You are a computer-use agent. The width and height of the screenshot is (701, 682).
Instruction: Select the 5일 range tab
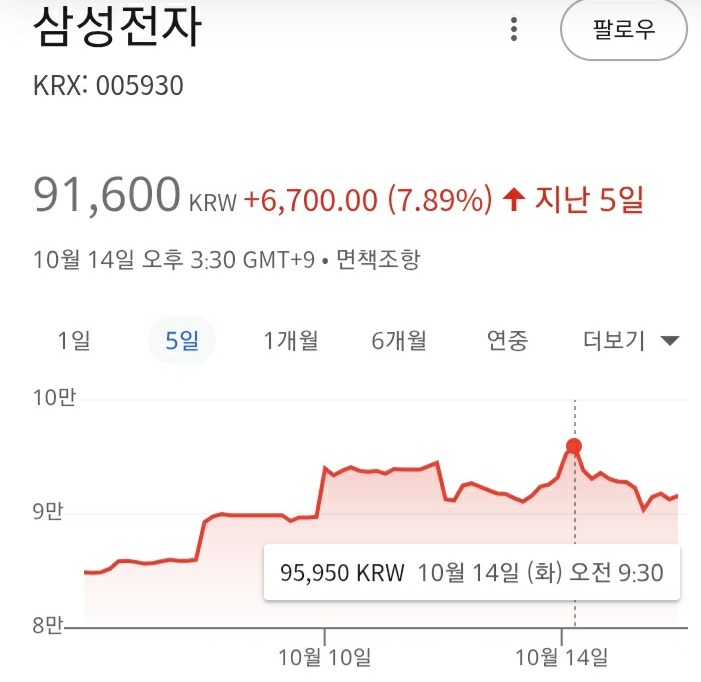pos(182,341)
